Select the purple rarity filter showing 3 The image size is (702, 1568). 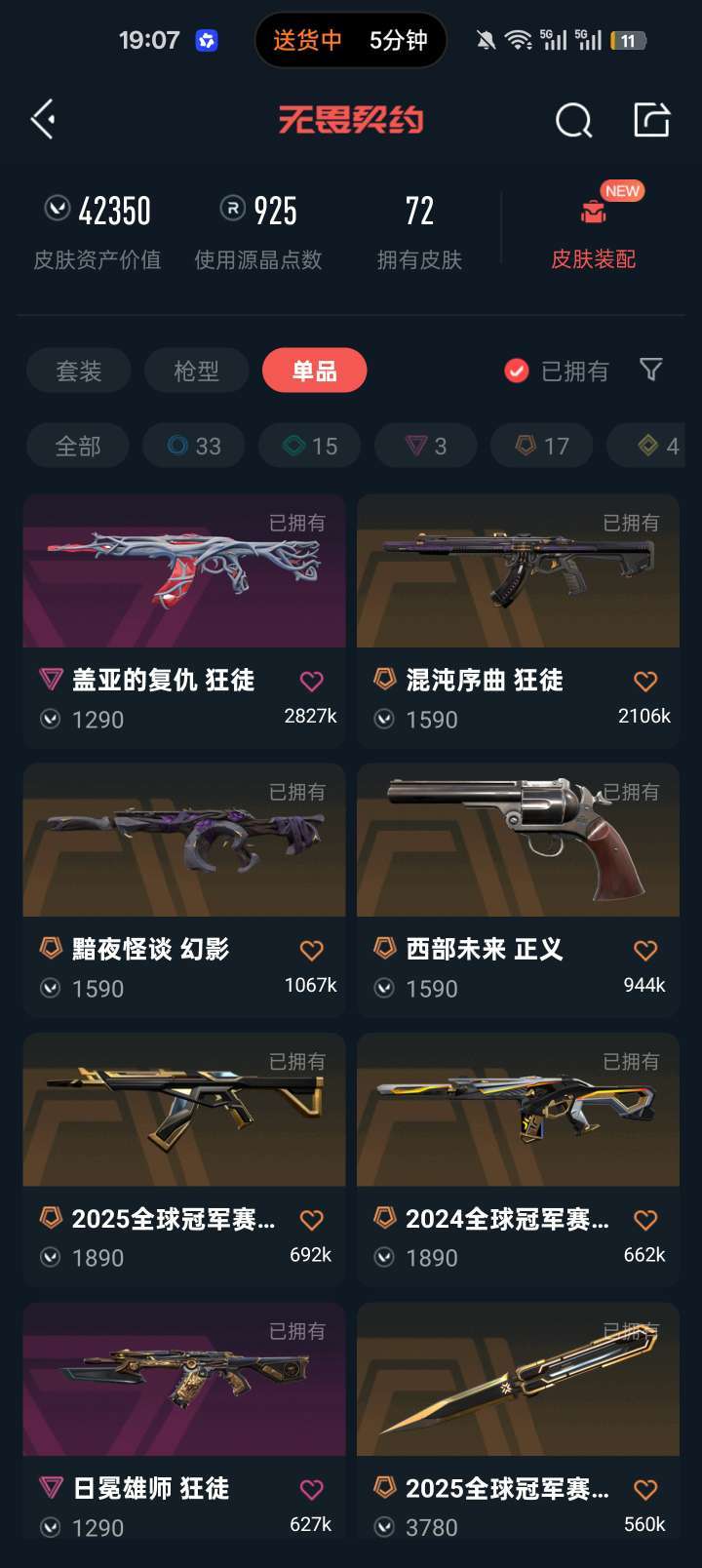(x=425, y=446)
